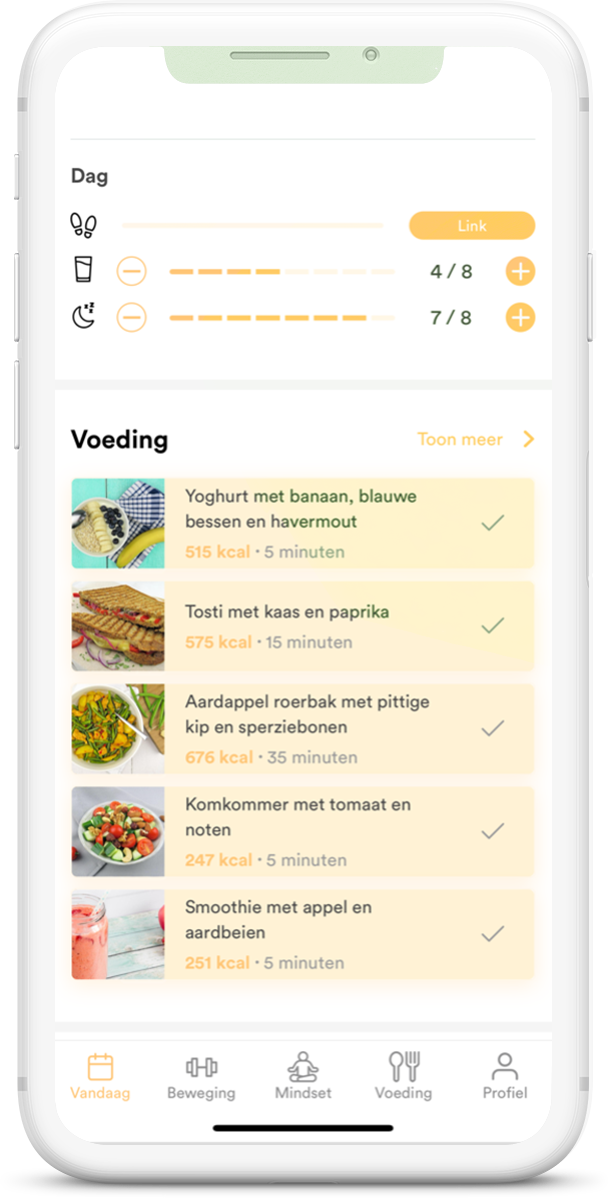Mark the Smoothie as eaten
Image resolution: width=610 pixels, height=1198 pixels.
[x=492, y=934]
